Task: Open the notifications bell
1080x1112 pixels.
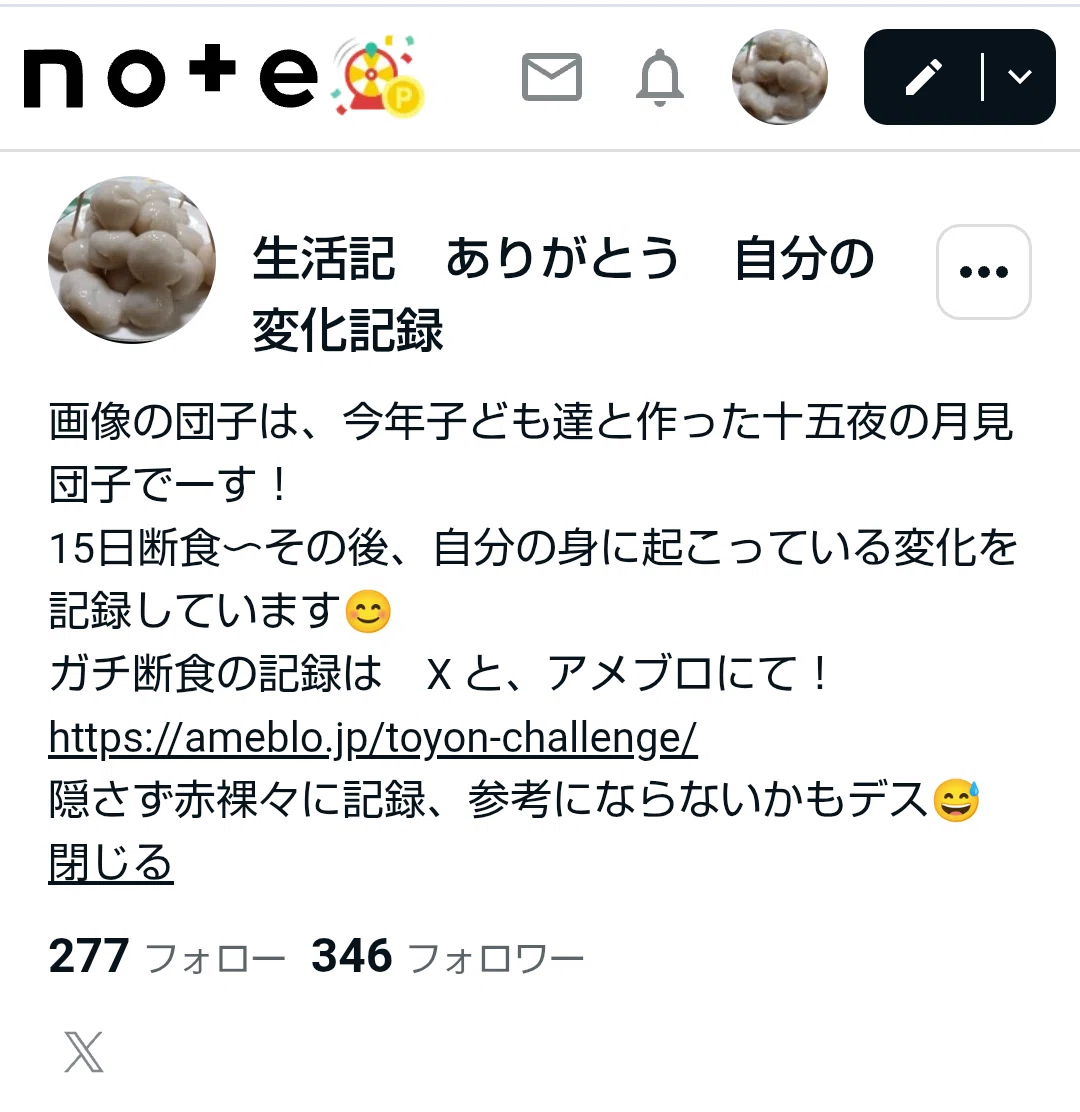Action: (x=659, y=77)
